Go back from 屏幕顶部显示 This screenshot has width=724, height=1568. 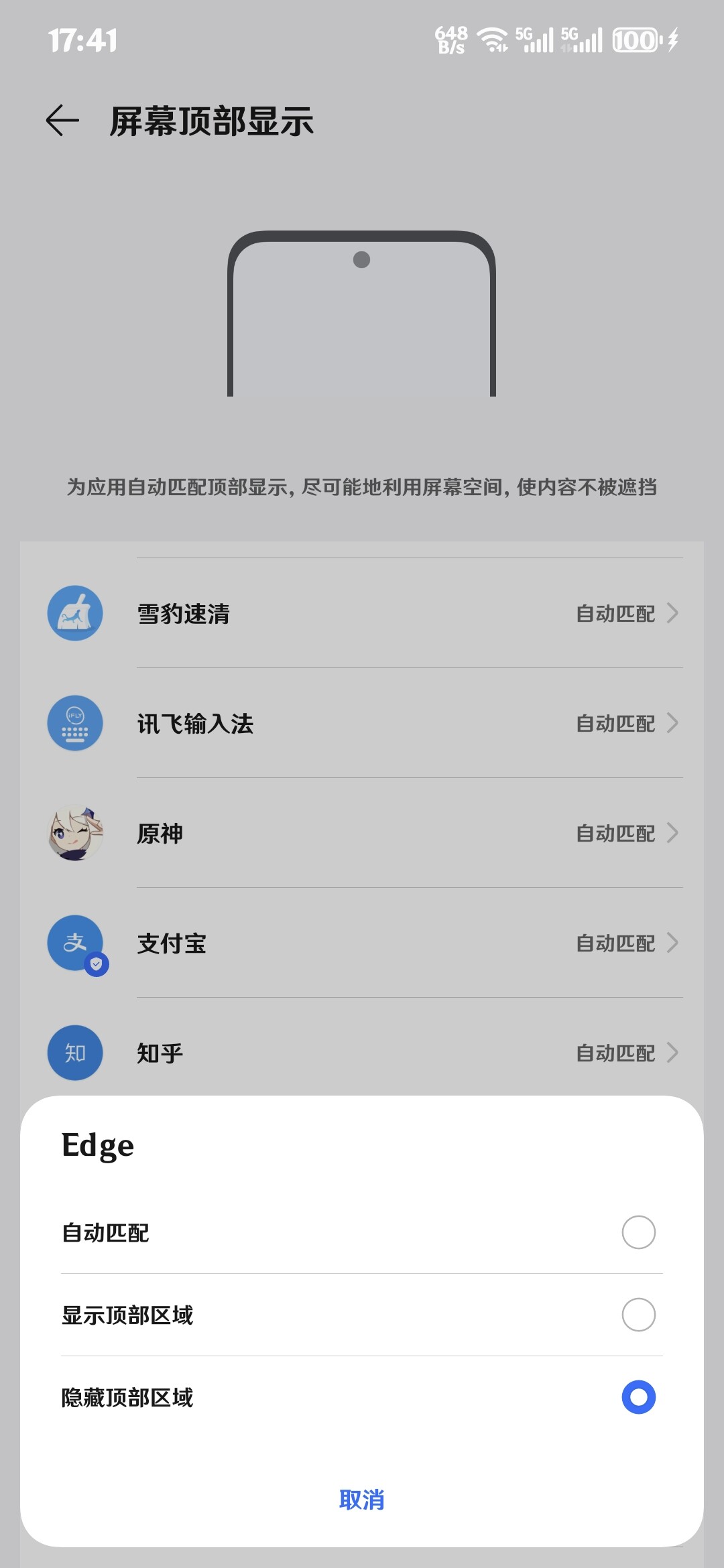tap(62, 121)
